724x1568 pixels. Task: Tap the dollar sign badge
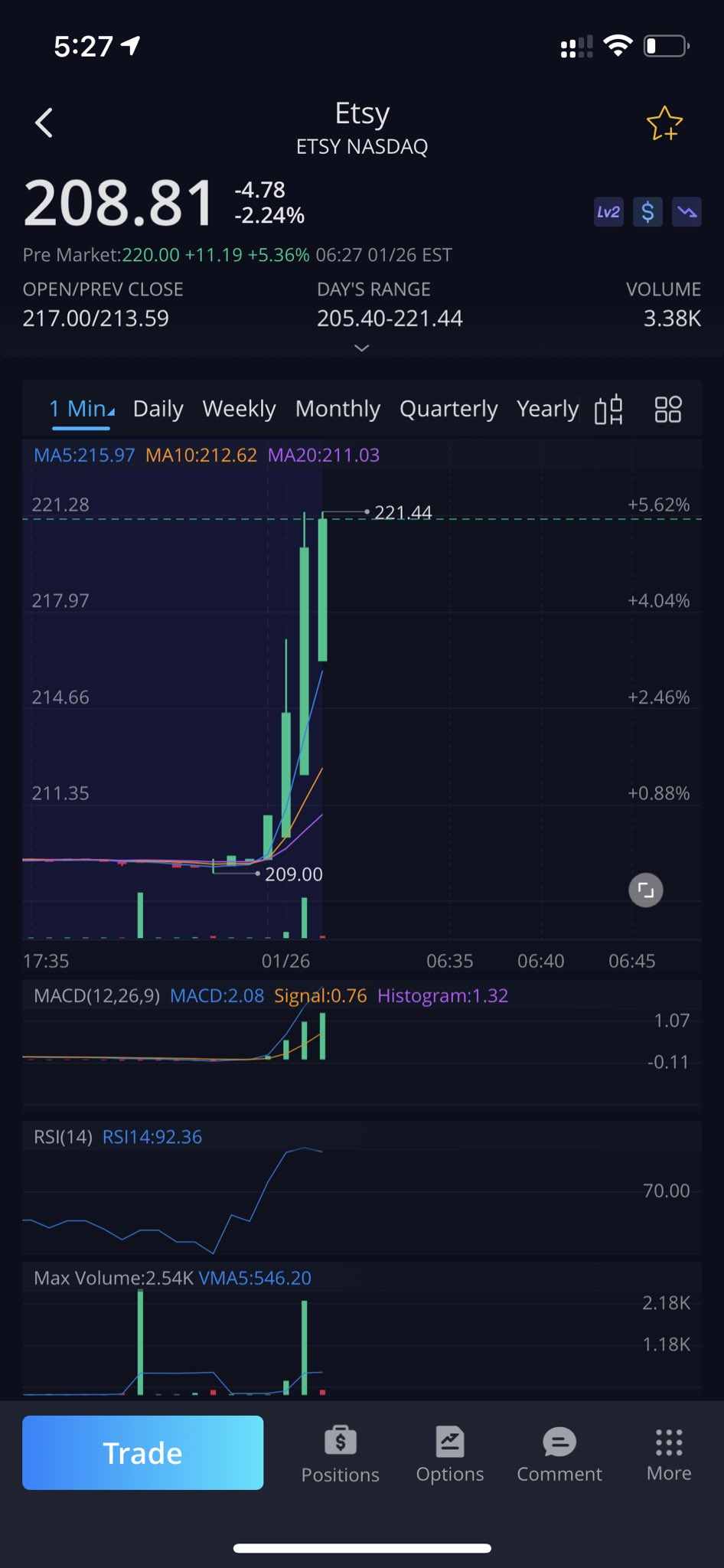point(647,212)
